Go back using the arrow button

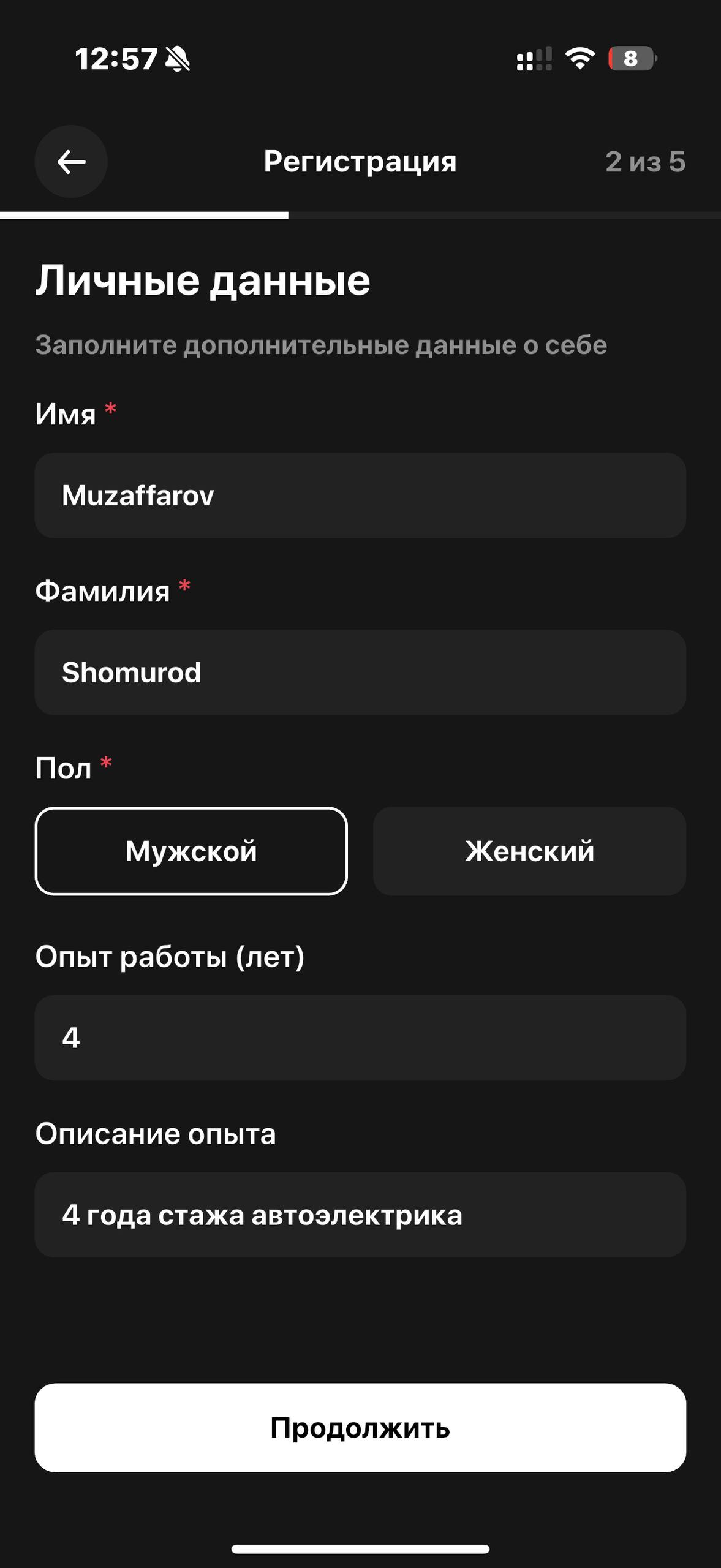71,162
